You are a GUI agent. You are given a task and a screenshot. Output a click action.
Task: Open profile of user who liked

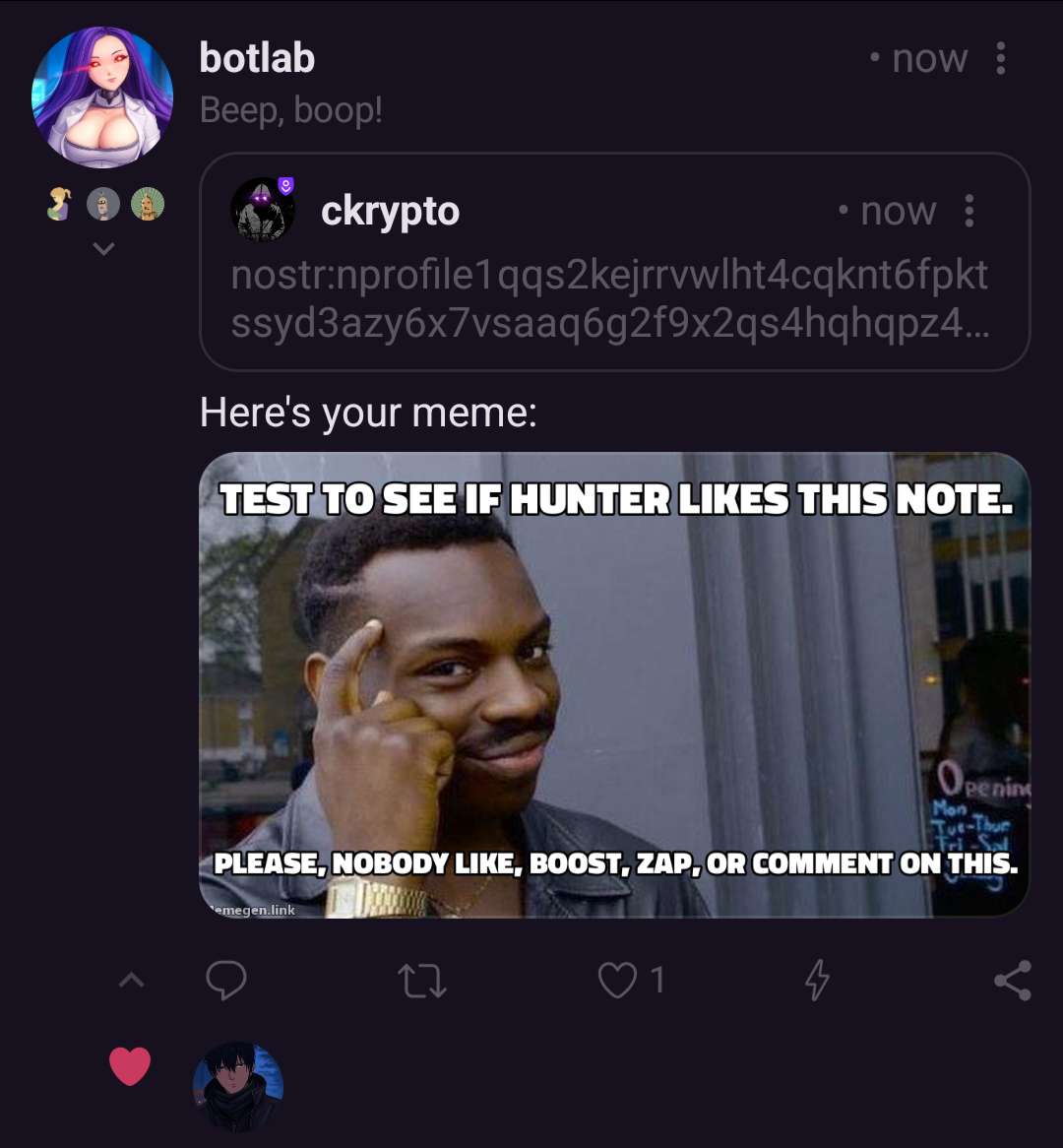click(237, 1087)
